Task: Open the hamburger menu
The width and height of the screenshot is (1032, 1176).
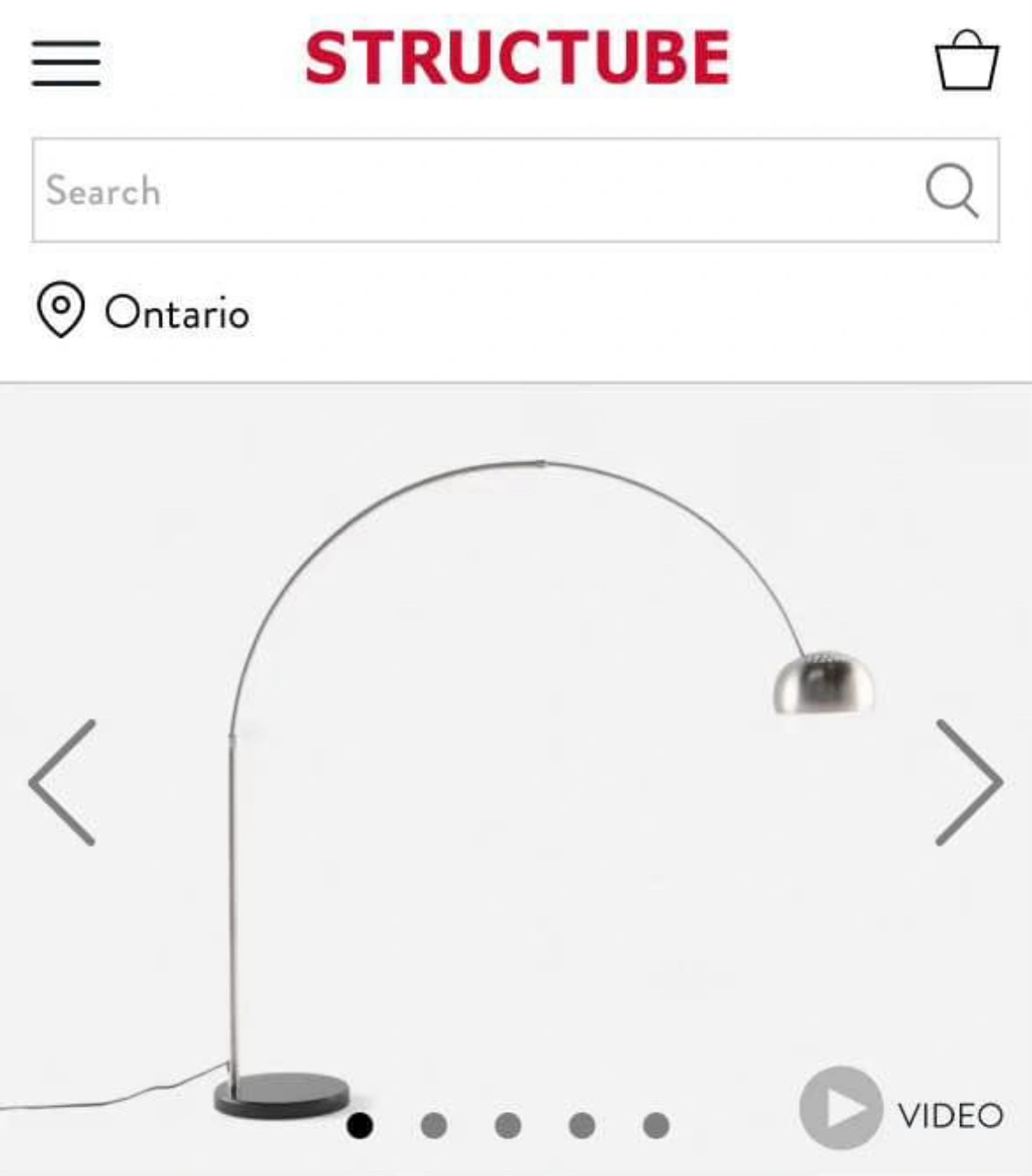Action: pyautogui.click(x=66, y=63)
